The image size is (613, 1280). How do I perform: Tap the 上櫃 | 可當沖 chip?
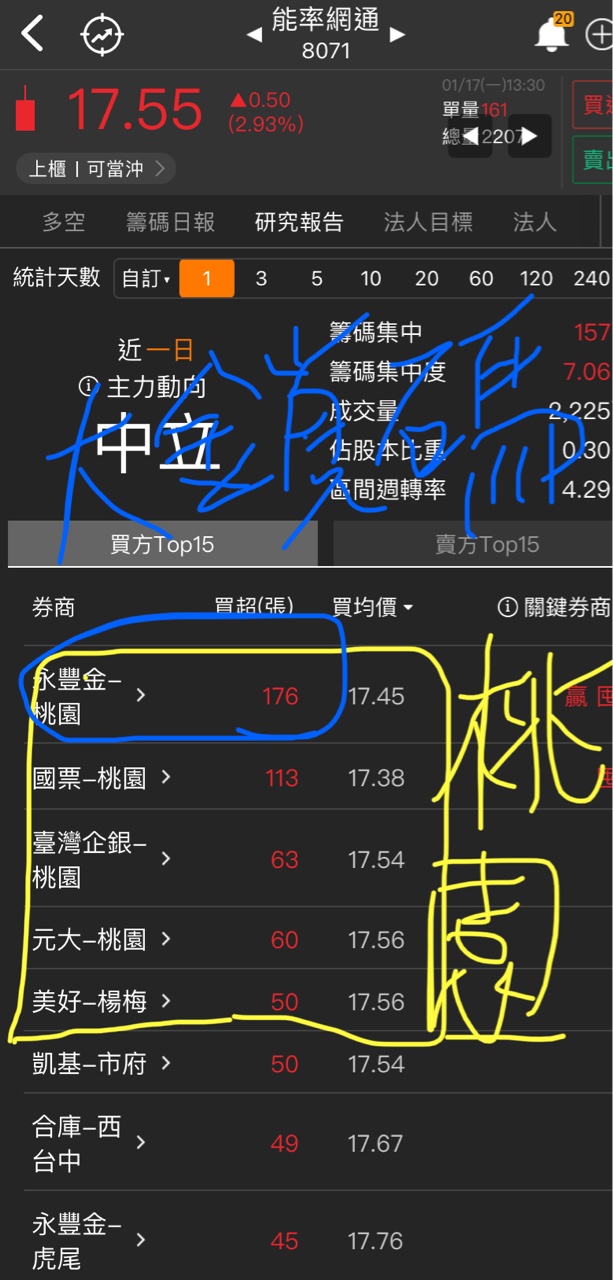[x=95, y=168]
